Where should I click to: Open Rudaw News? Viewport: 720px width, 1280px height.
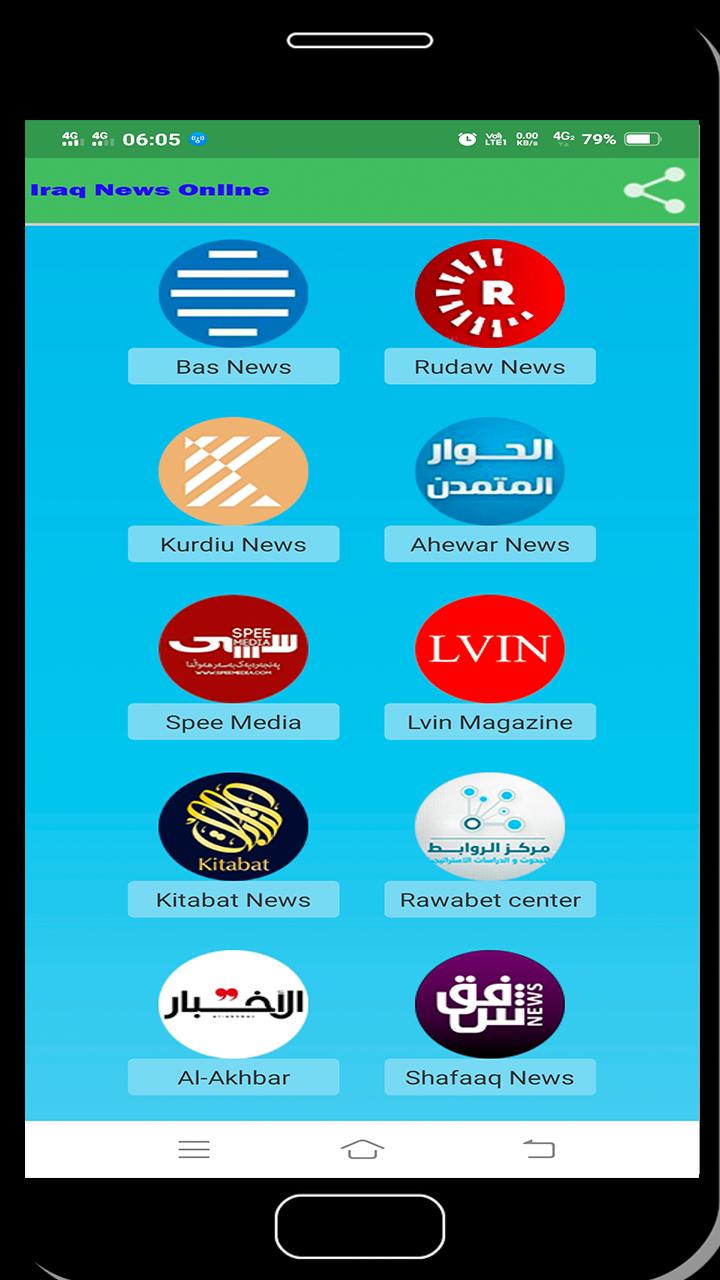[x=490, y=366]
